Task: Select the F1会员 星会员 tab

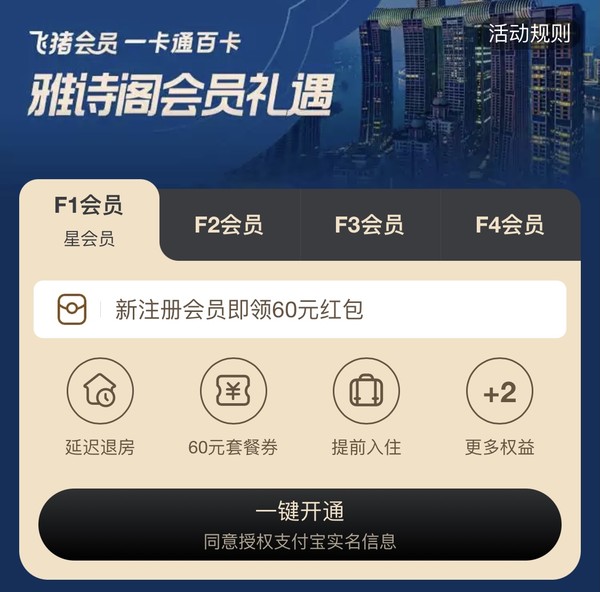Action: (x=88, y=221)
